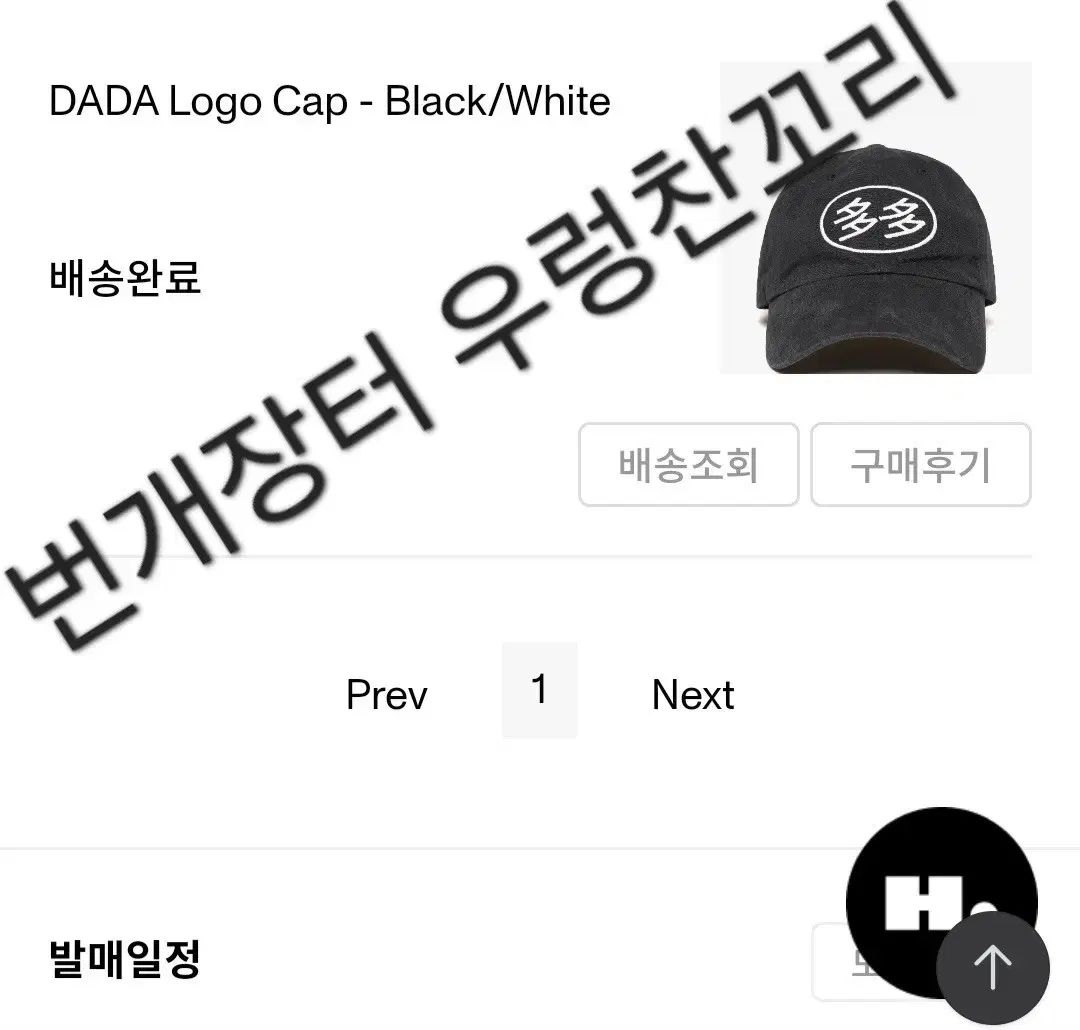Go to the Next page
Image resolution: width=1080 pixels, height=1030 pixels.
(692, 694)
